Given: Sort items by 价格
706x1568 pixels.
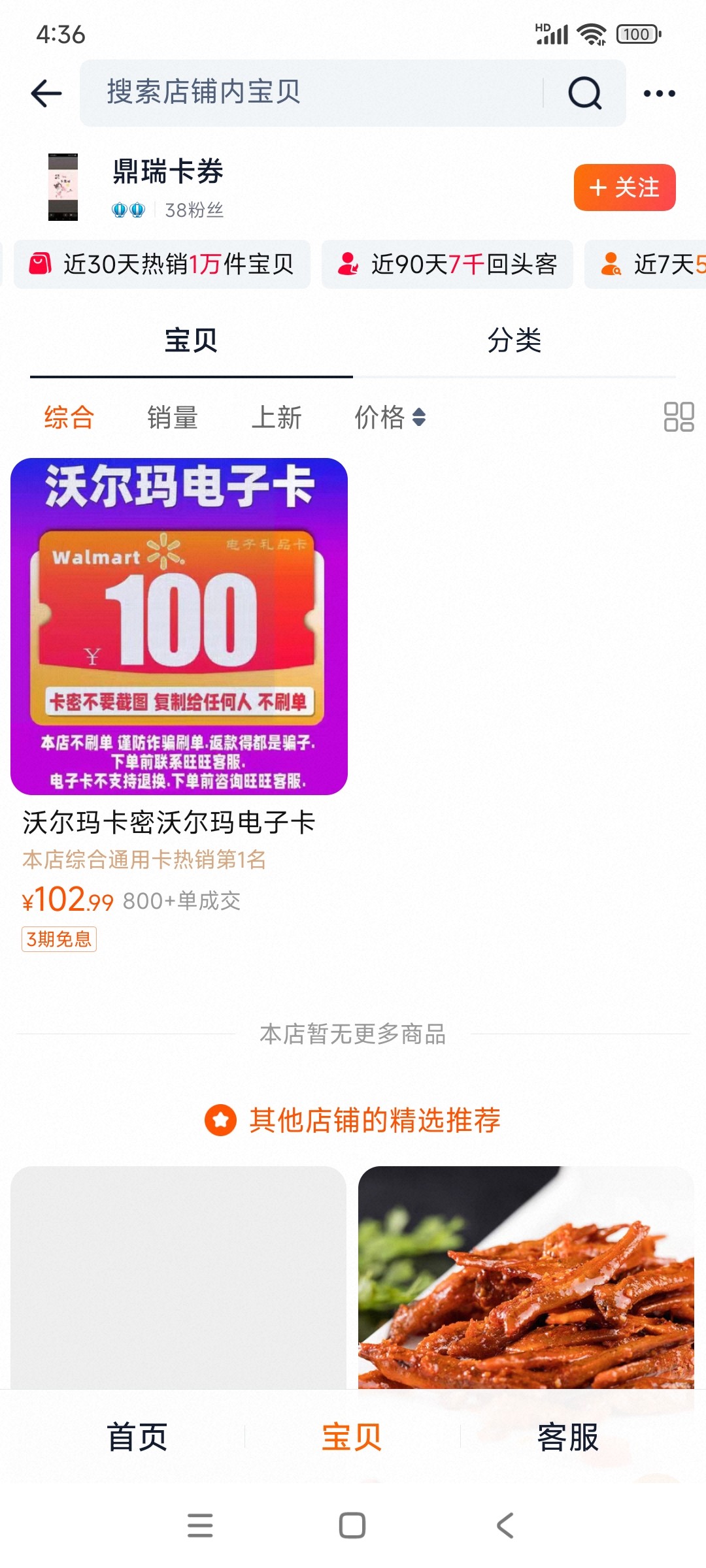Looking at the screenshot, I should point(390,417).
